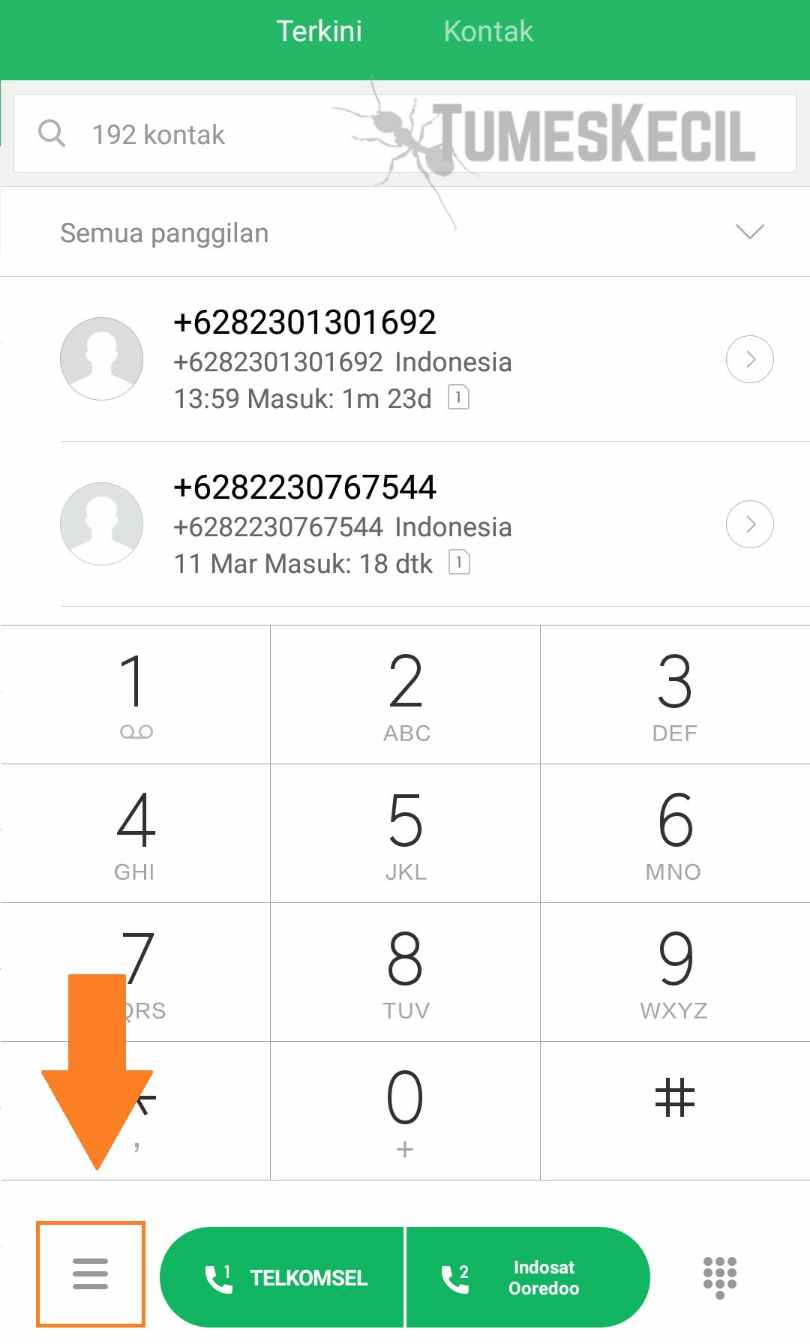Tap the 5 JKL key

tap(405, 834)
